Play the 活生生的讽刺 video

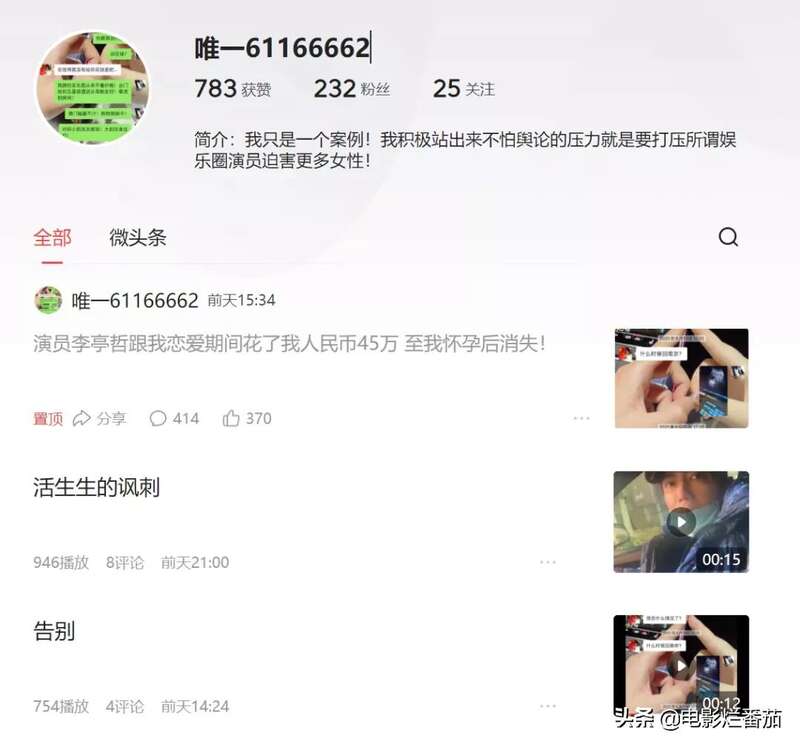[681, 521]
